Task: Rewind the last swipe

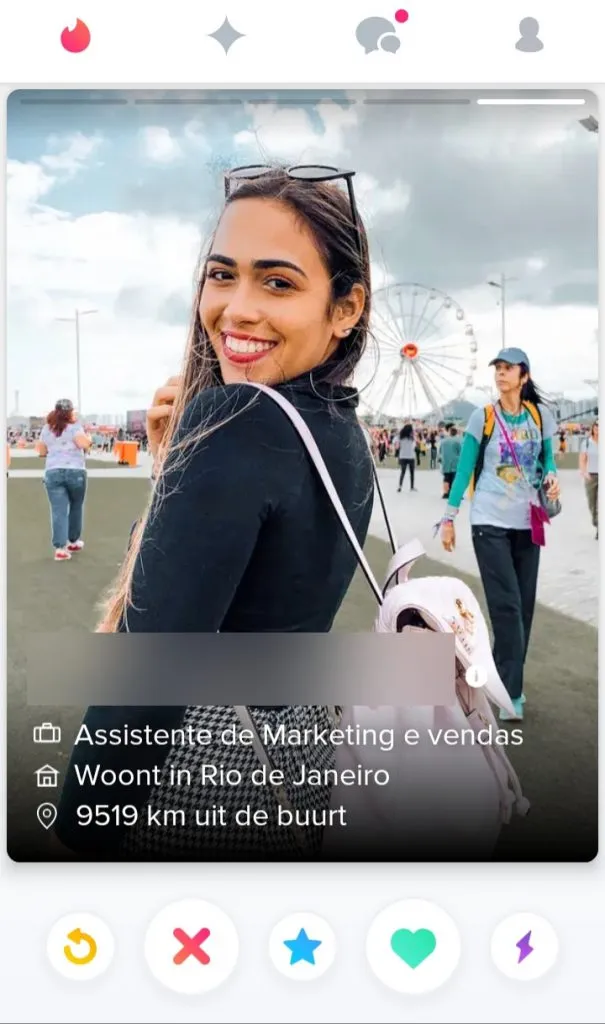Action: [80, 946]
